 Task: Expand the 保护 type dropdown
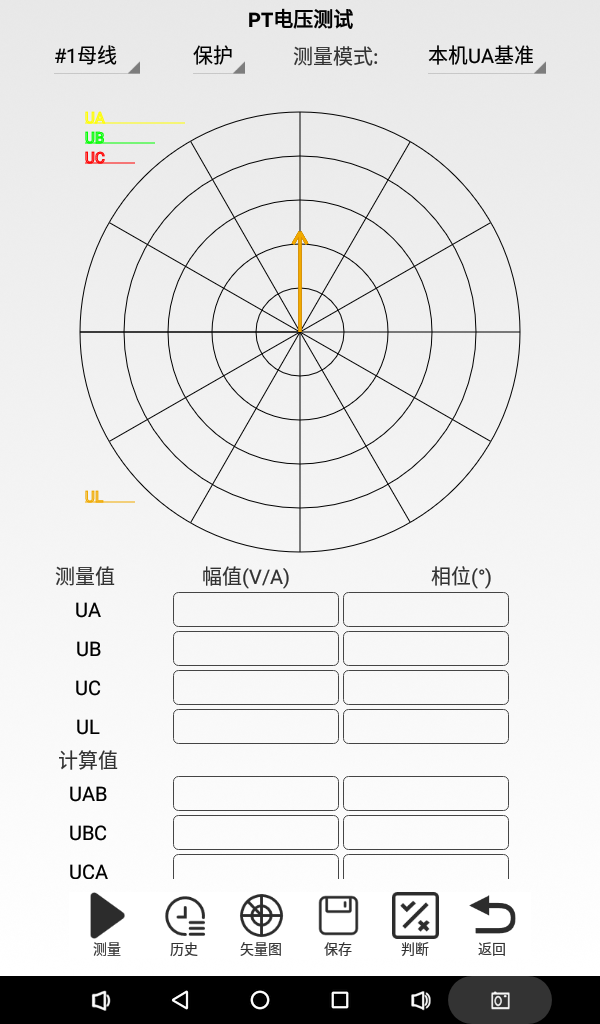point(218,57)
